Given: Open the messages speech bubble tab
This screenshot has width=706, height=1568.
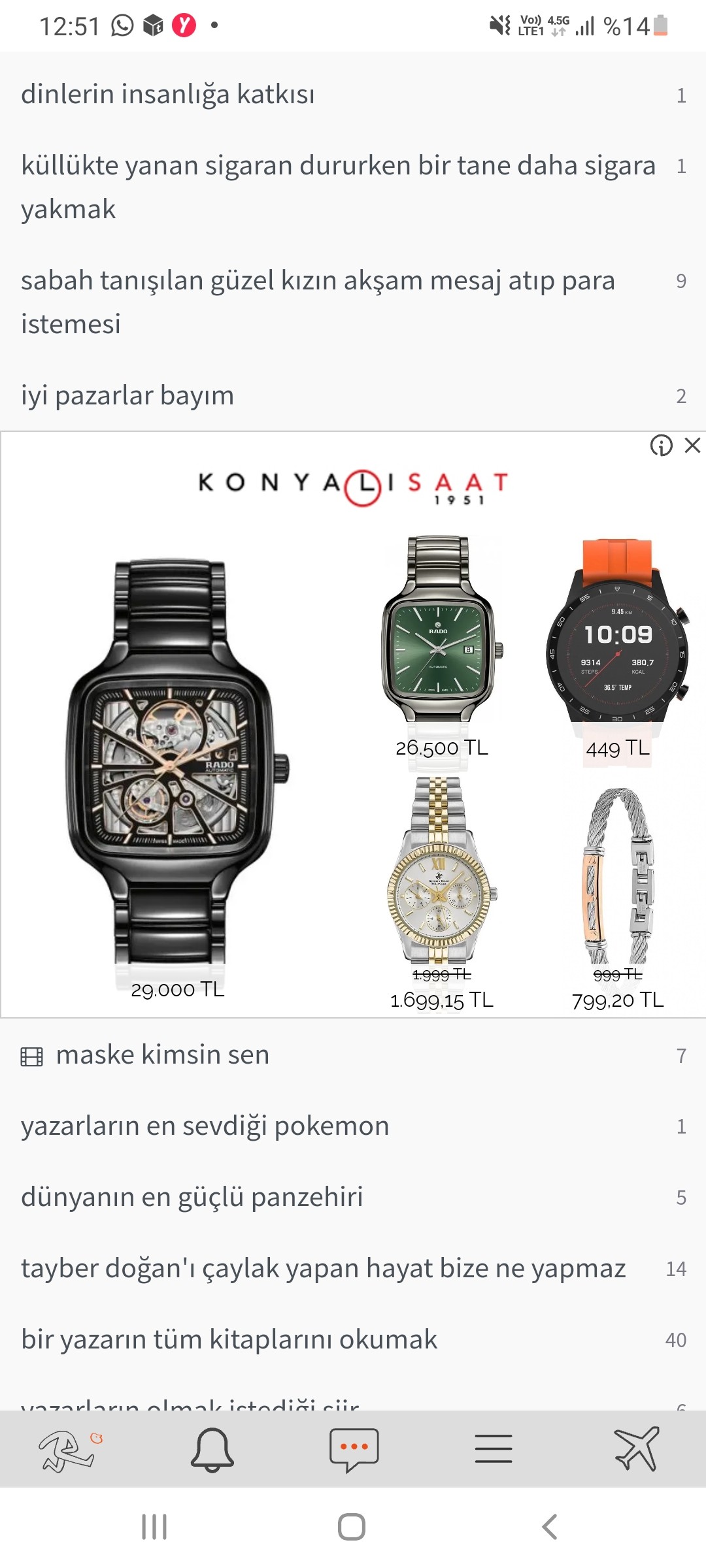Looking at the screenshot, I should click(x=354, y=1450).
